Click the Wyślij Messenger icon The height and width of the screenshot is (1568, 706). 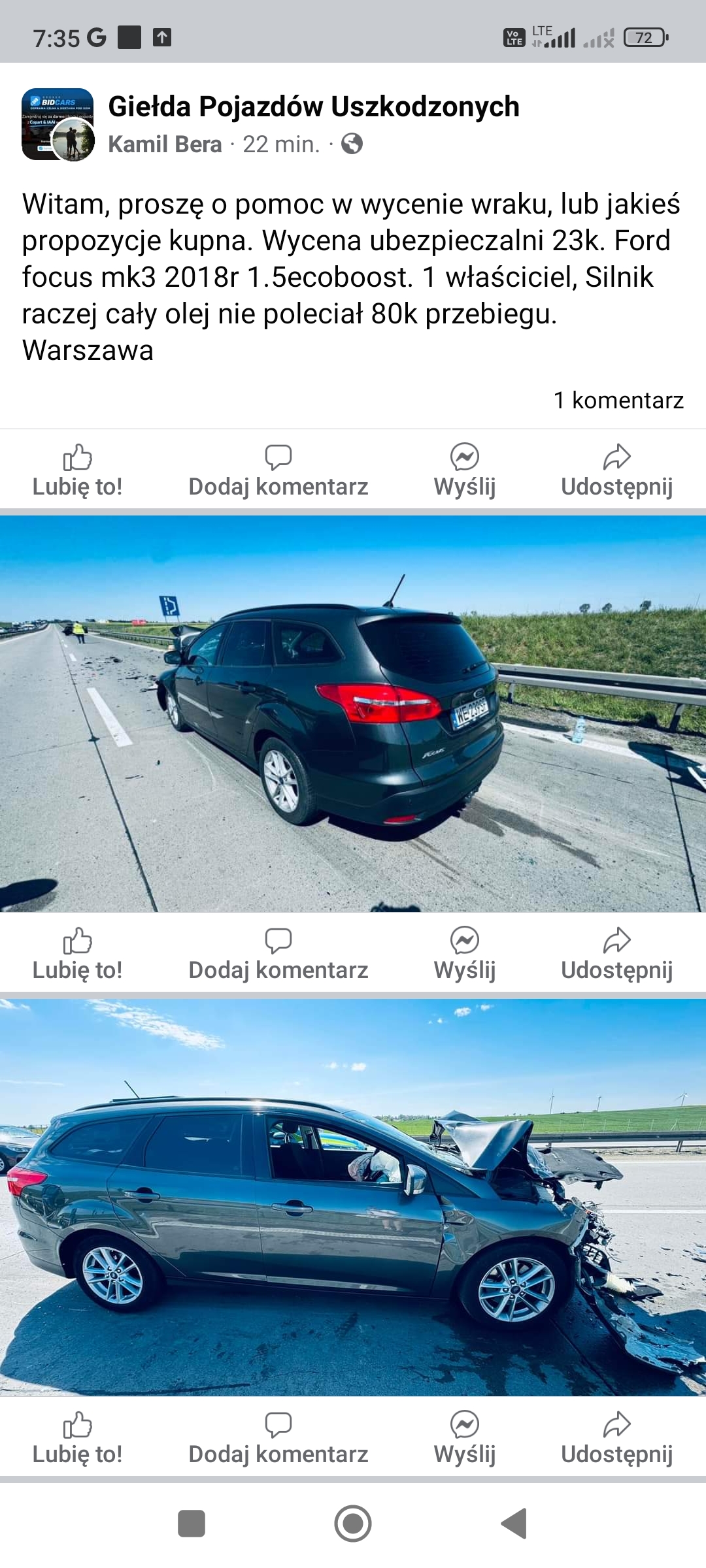pyautogui.click(x=464, y=457)
